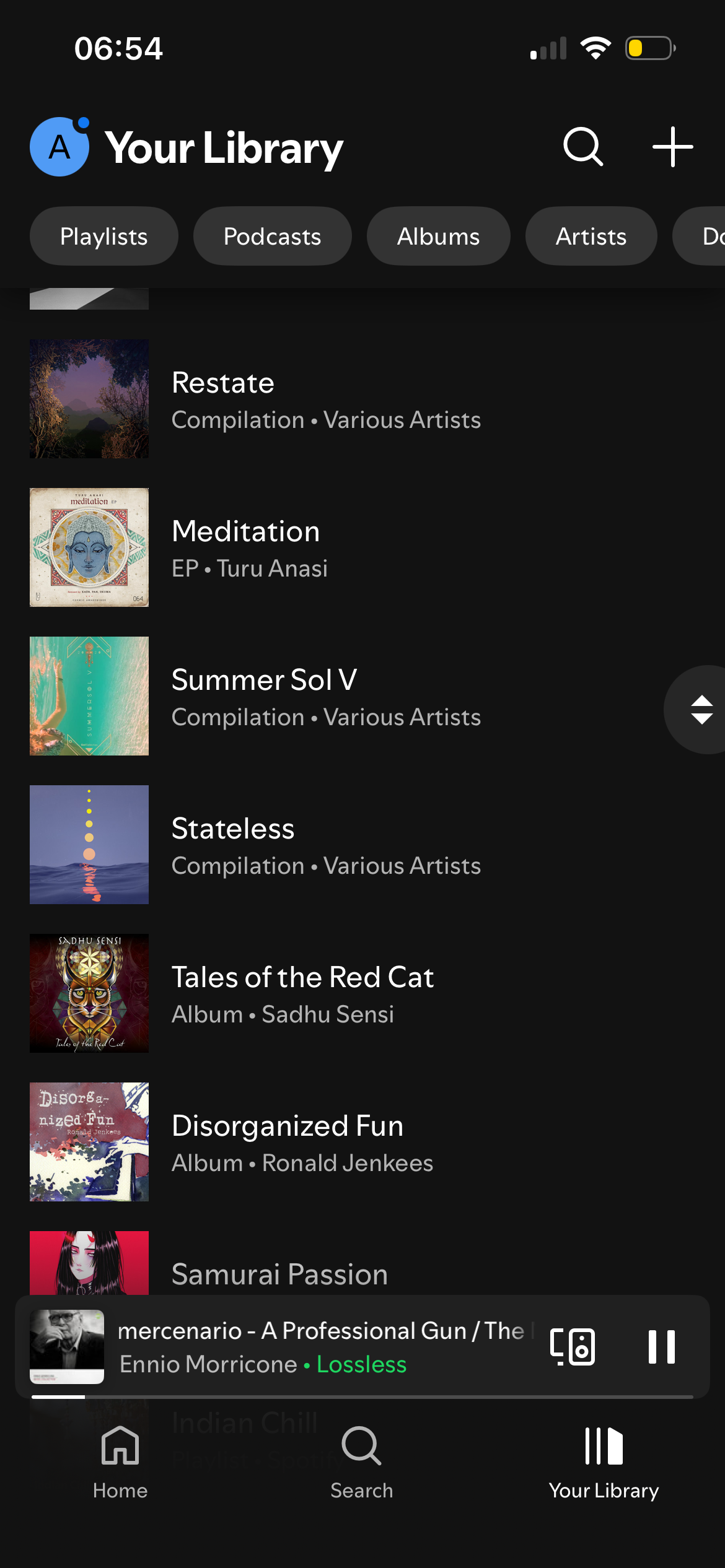Image resolution: width=725 pixels, height=1568 pixels.
Task: Open Tales of the Red Cat album
Action: [x=302, y=994]
